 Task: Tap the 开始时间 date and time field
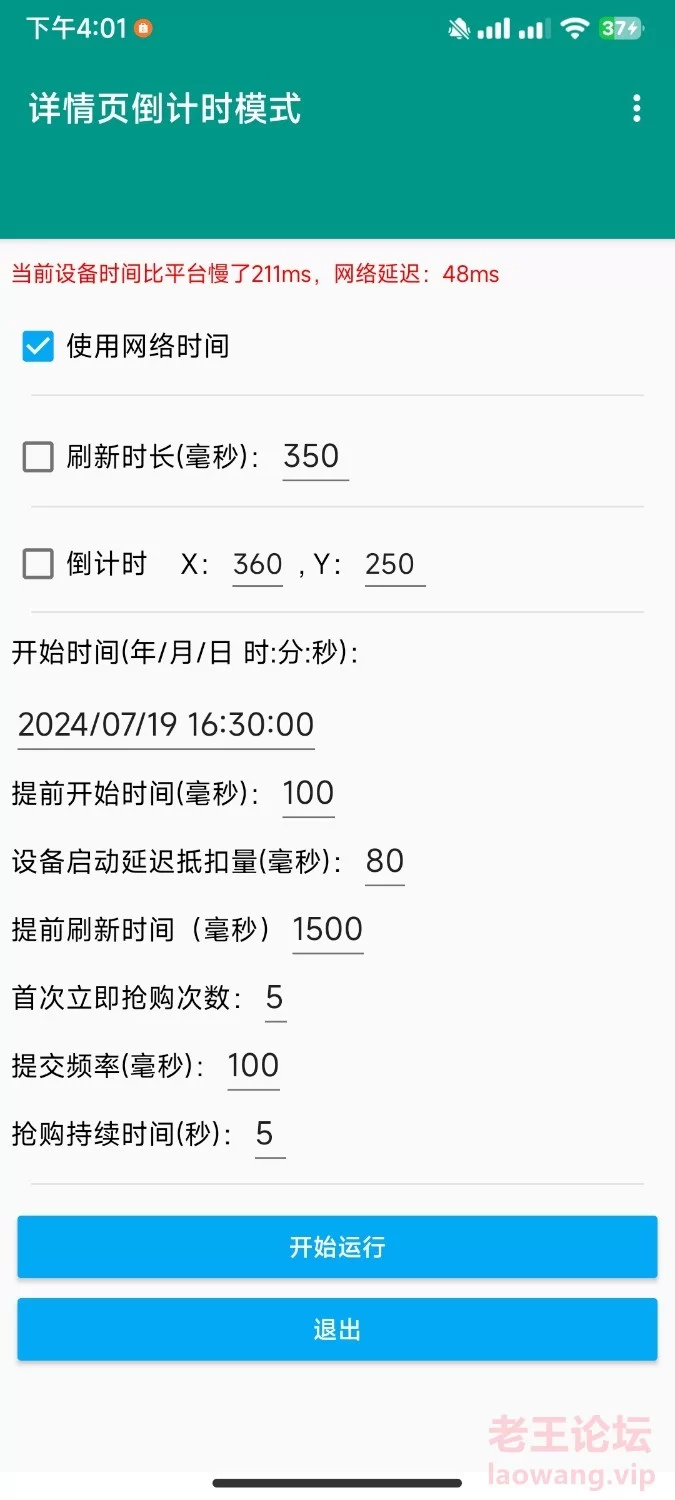tap(166, 725)
